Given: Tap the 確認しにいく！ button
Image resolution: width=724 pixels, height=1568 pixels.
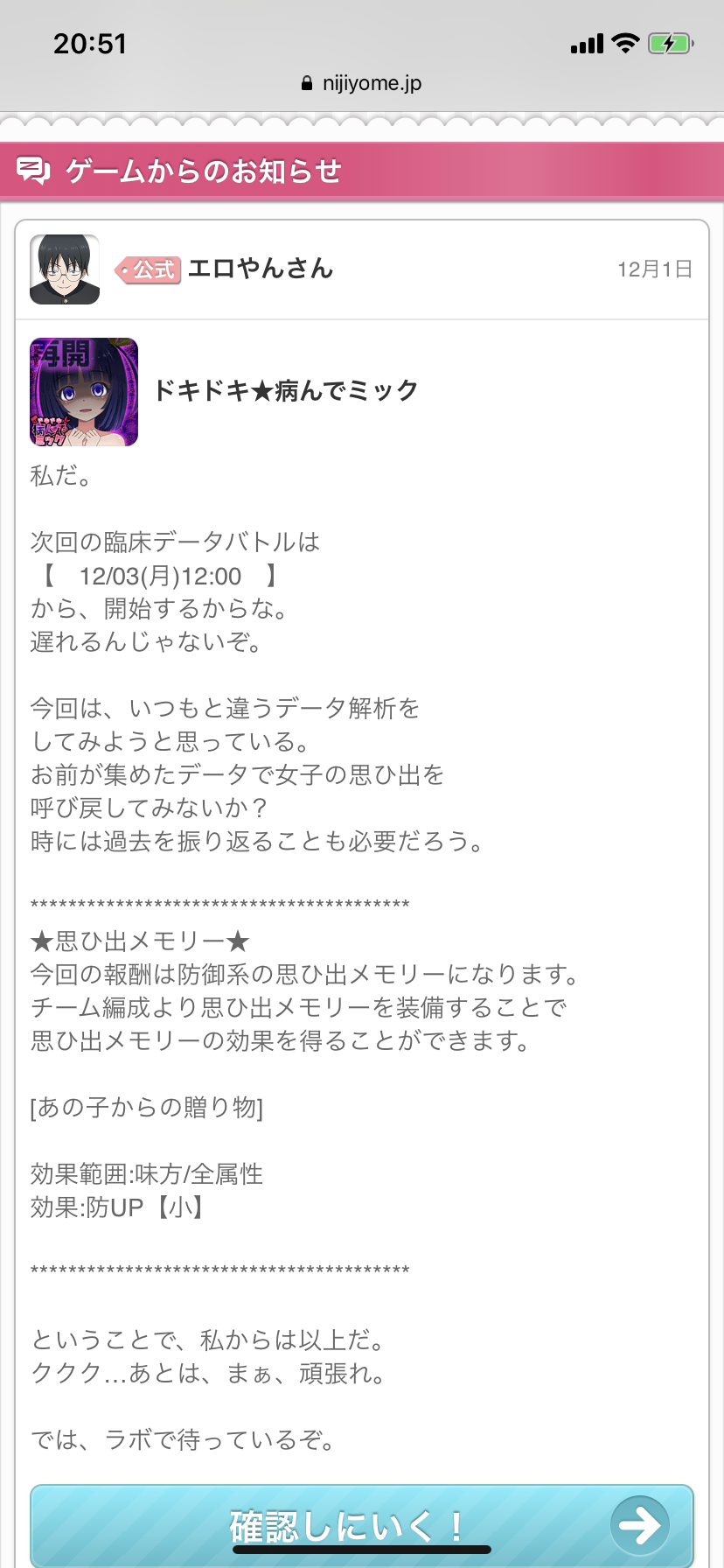Looking at the screenshot, I should [362, 1525].
